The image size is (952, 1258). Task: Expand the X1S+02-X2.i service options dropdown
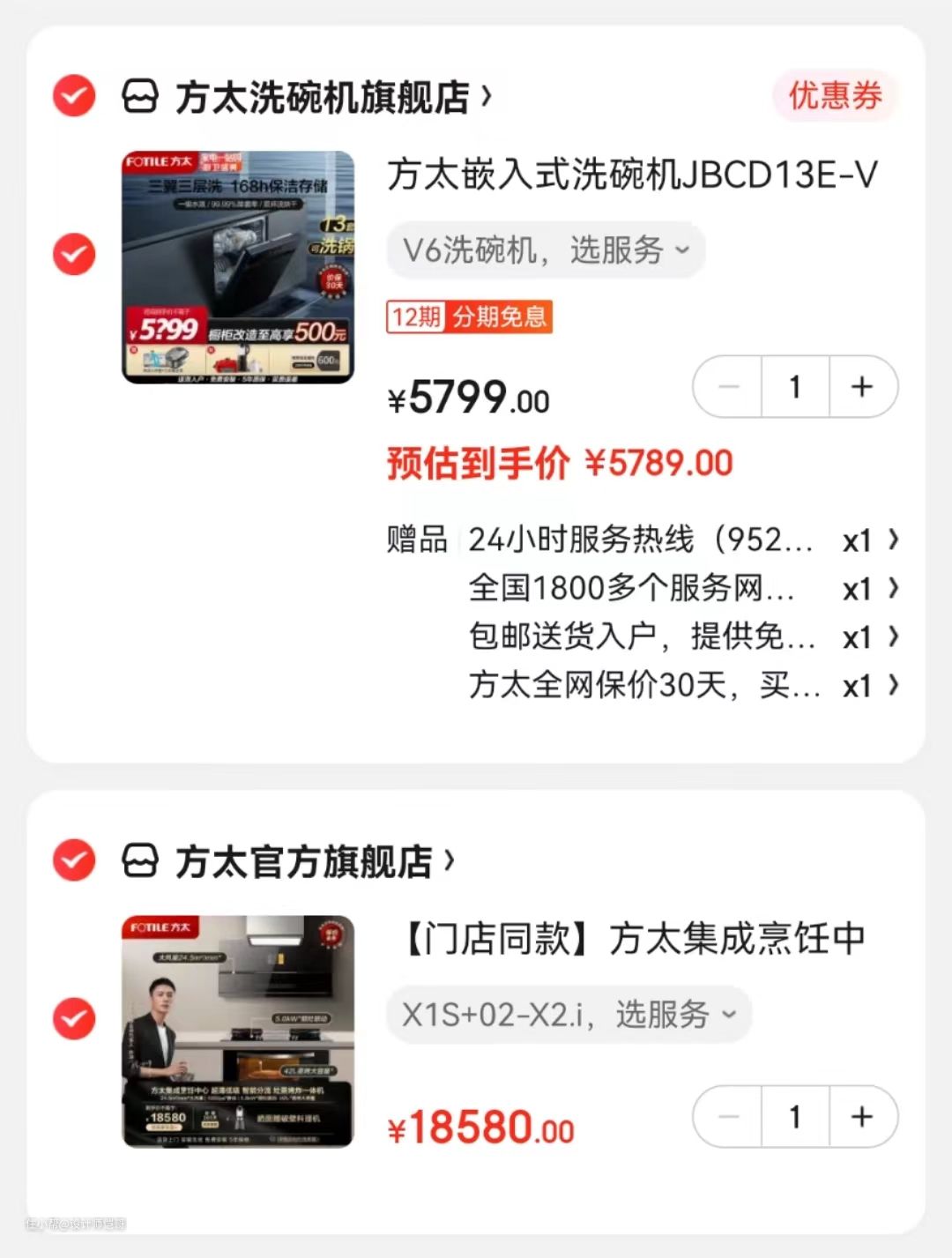[569, 1015]
